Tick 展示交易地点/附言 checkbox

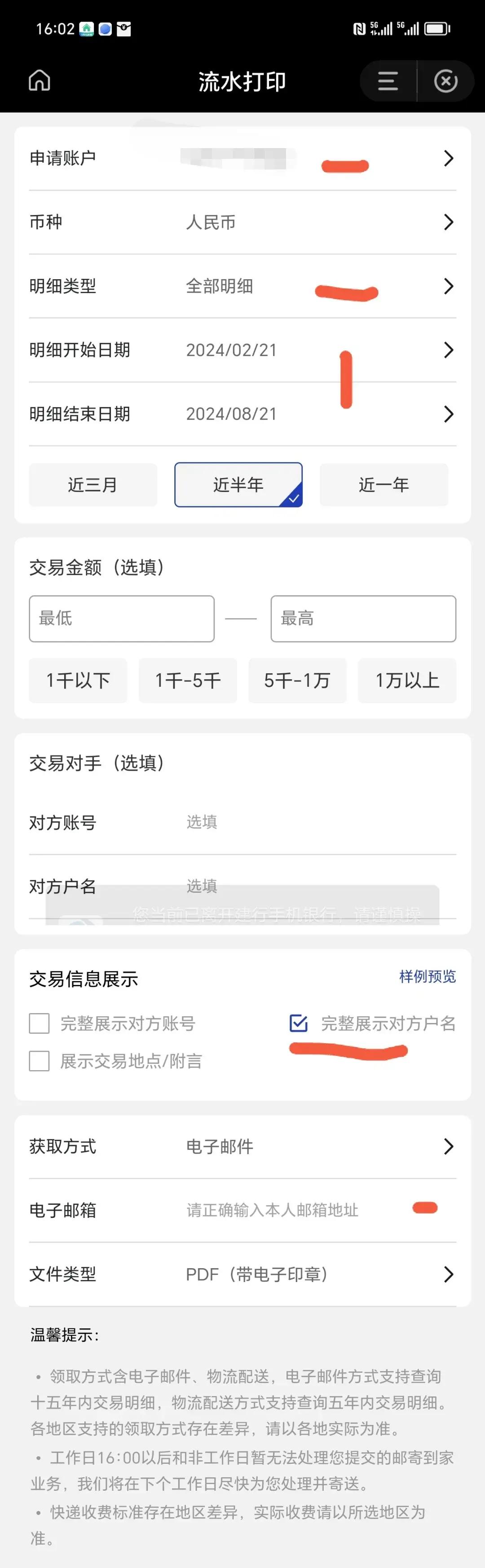click(40, 1061)
